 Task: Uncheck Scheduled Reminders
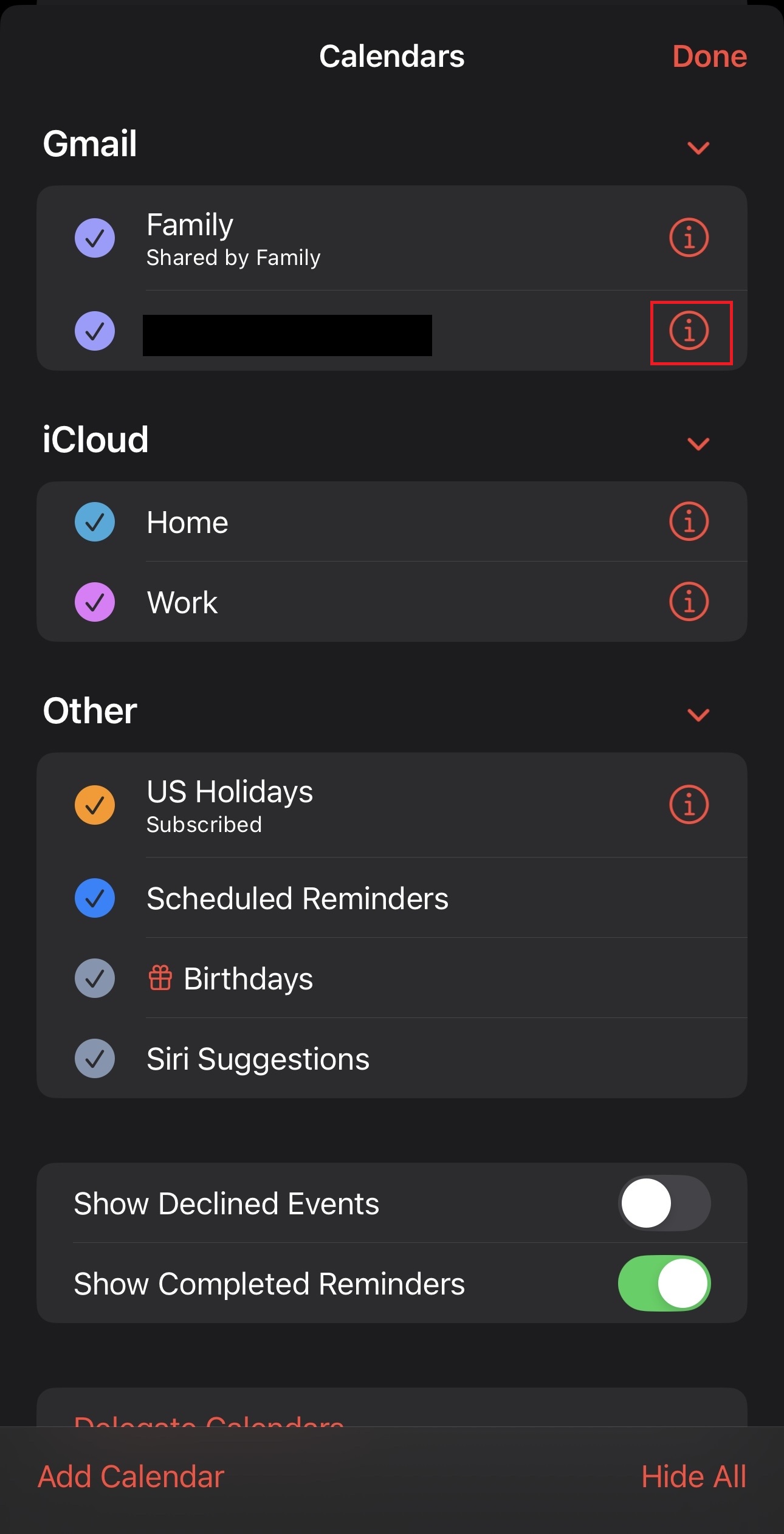point(95,898)
